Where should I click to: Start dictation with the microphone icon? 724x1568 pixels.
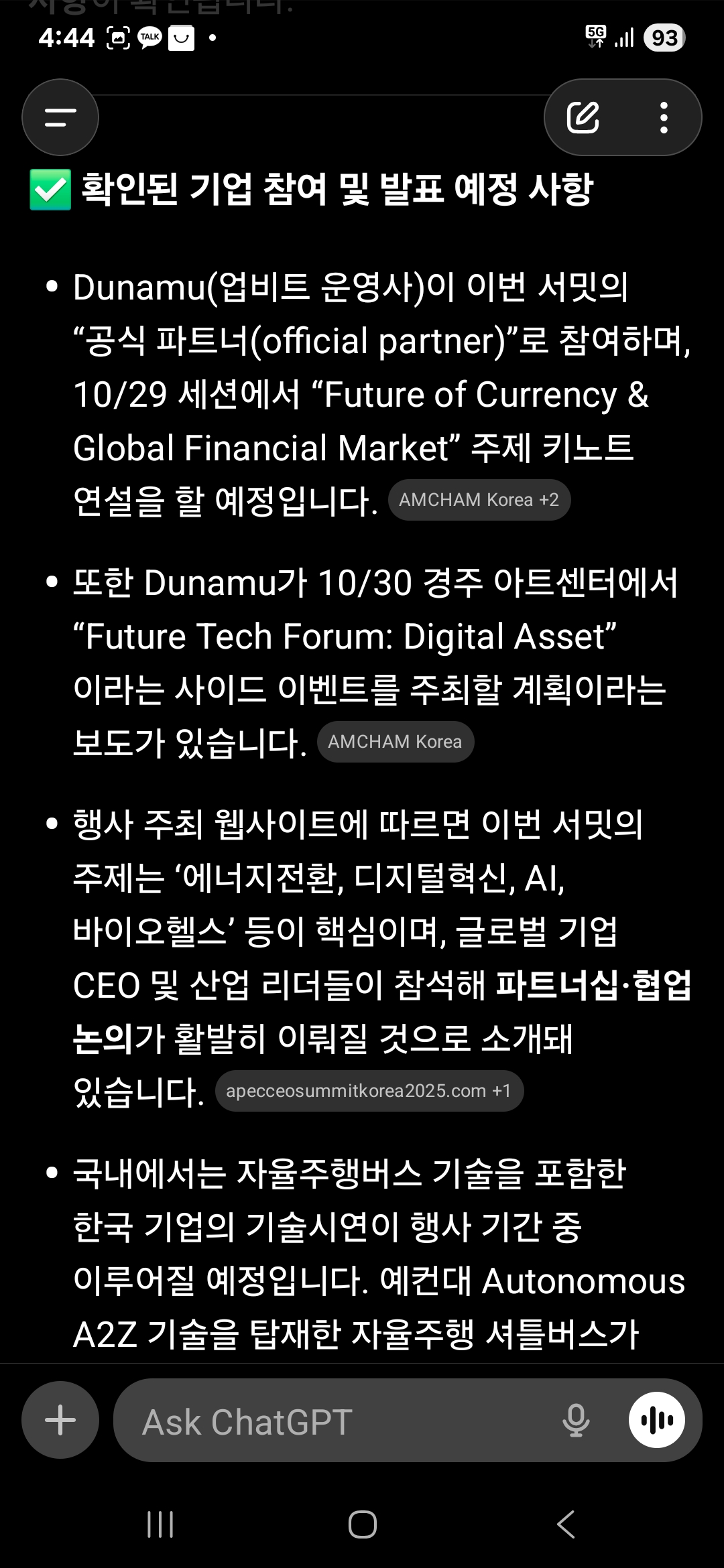tap(575, 1421)
